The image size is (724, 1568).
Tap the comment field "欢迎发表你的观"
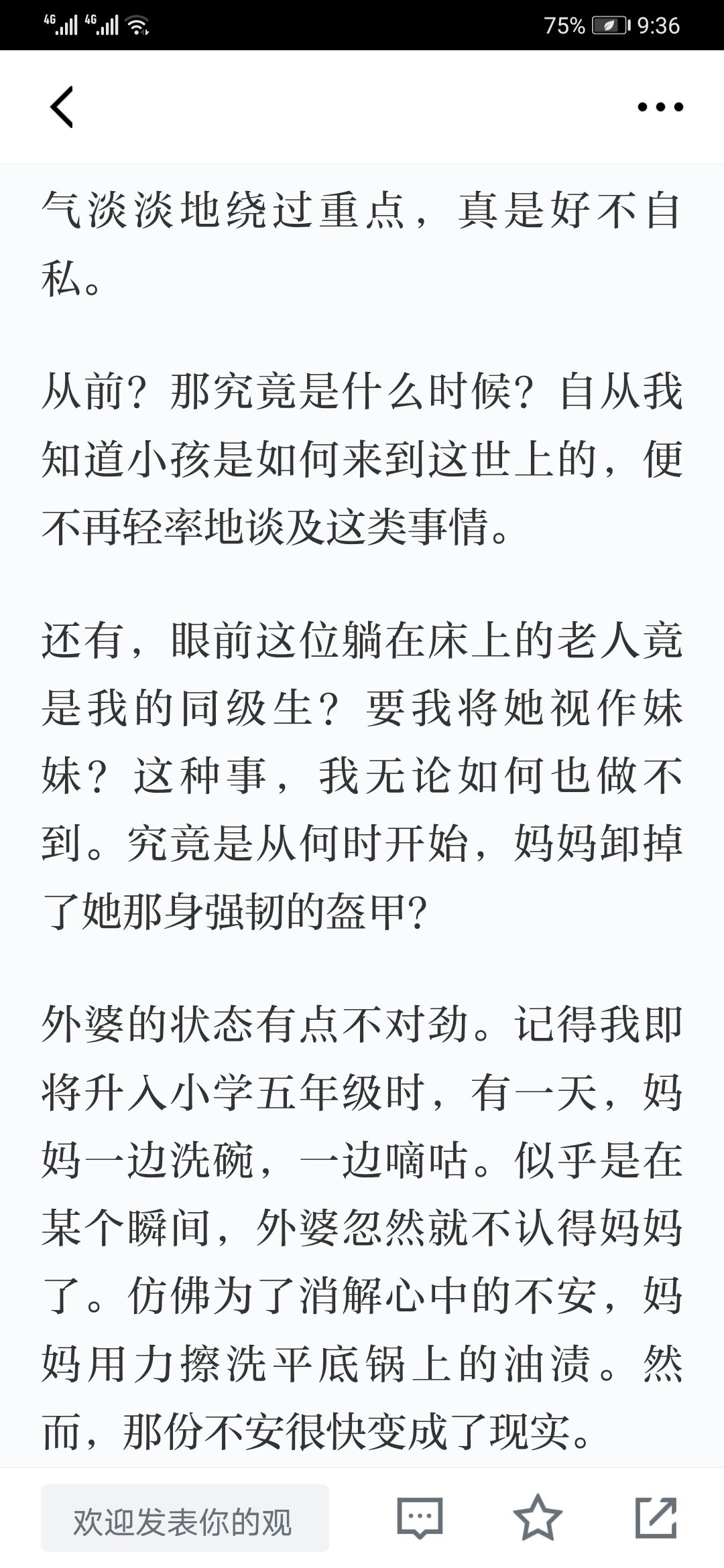click(x=185, y=1518)
